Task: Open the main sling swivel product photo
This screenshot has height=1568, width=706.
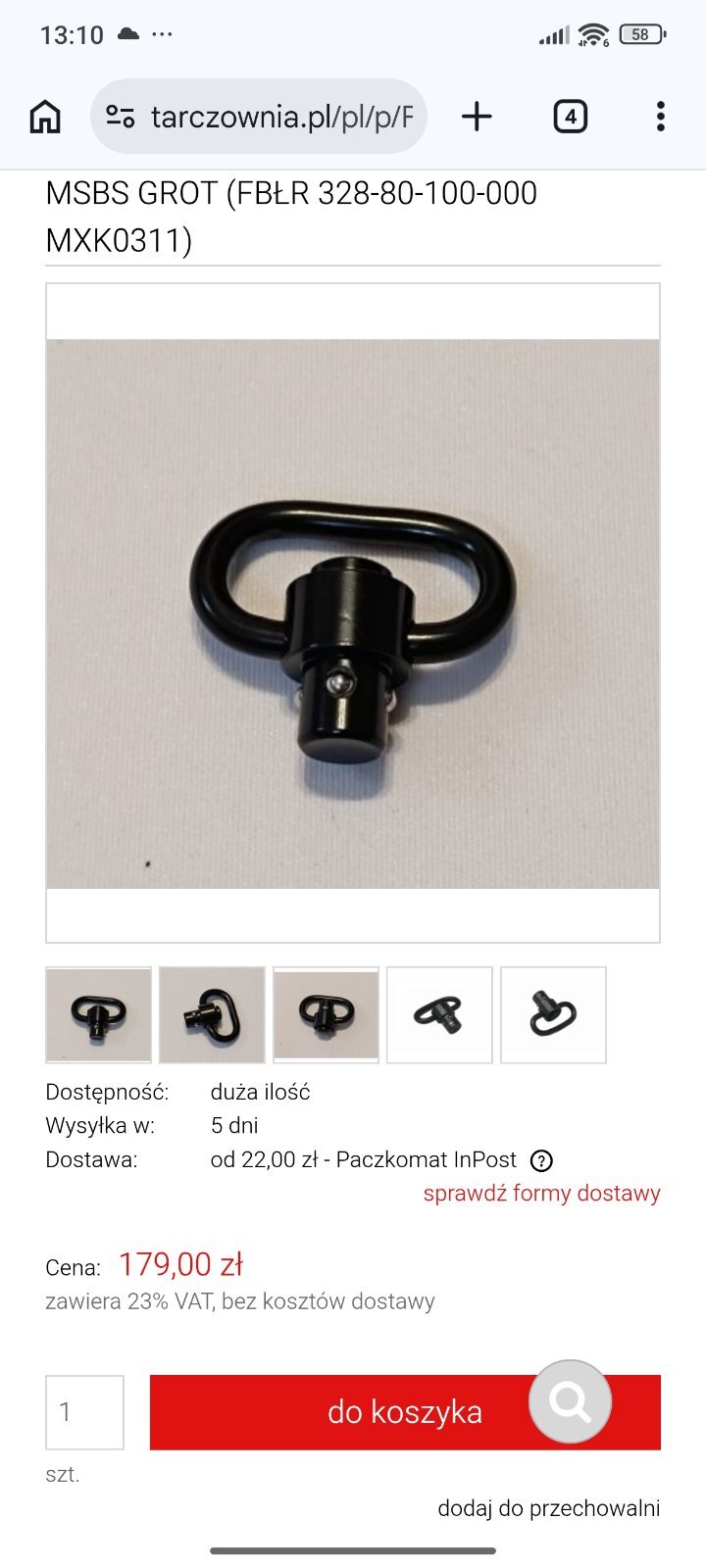Action: [353, 613]
